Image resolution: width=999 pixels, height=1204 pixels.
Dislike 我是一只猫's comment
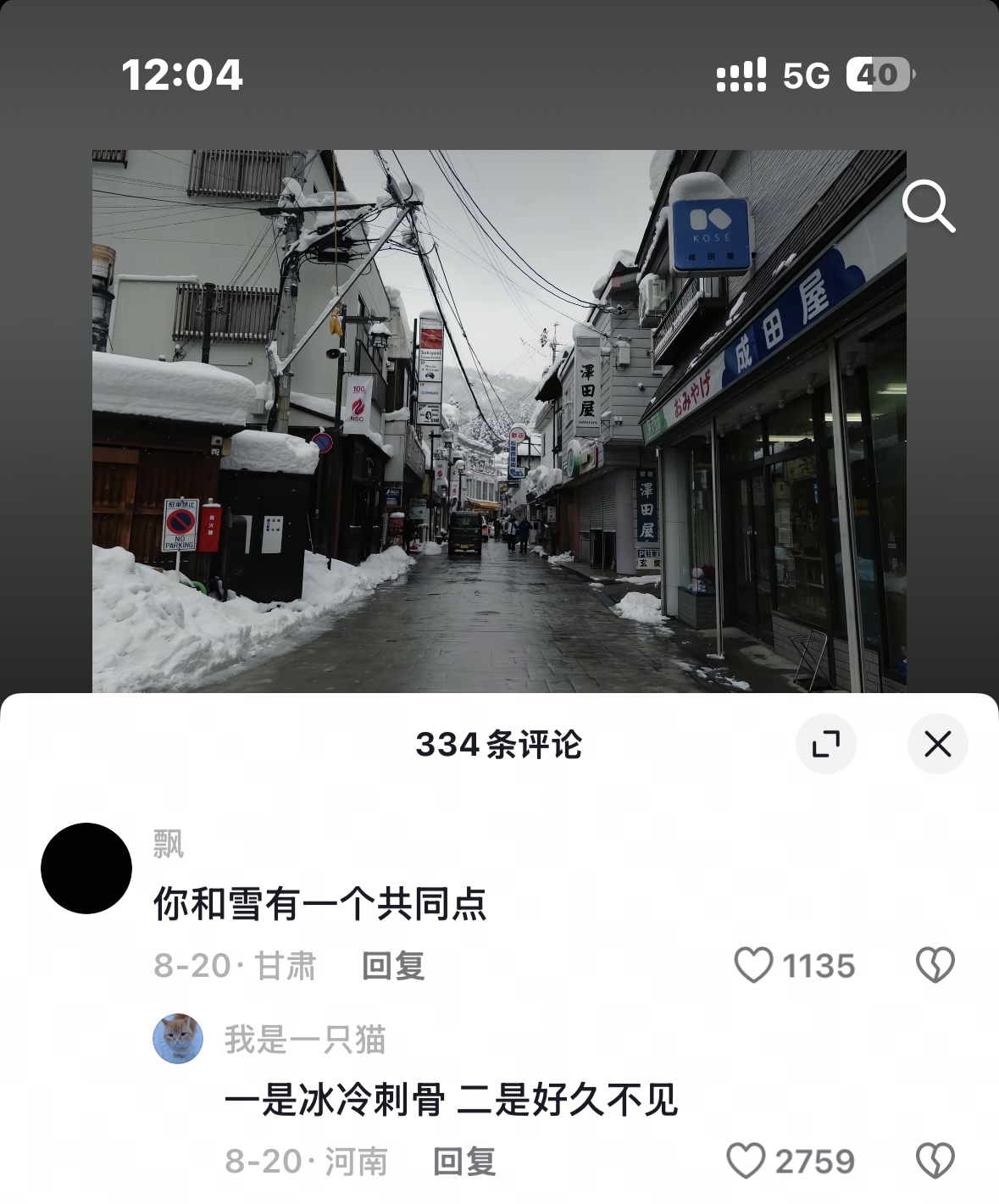click(x=935, y=1161)
